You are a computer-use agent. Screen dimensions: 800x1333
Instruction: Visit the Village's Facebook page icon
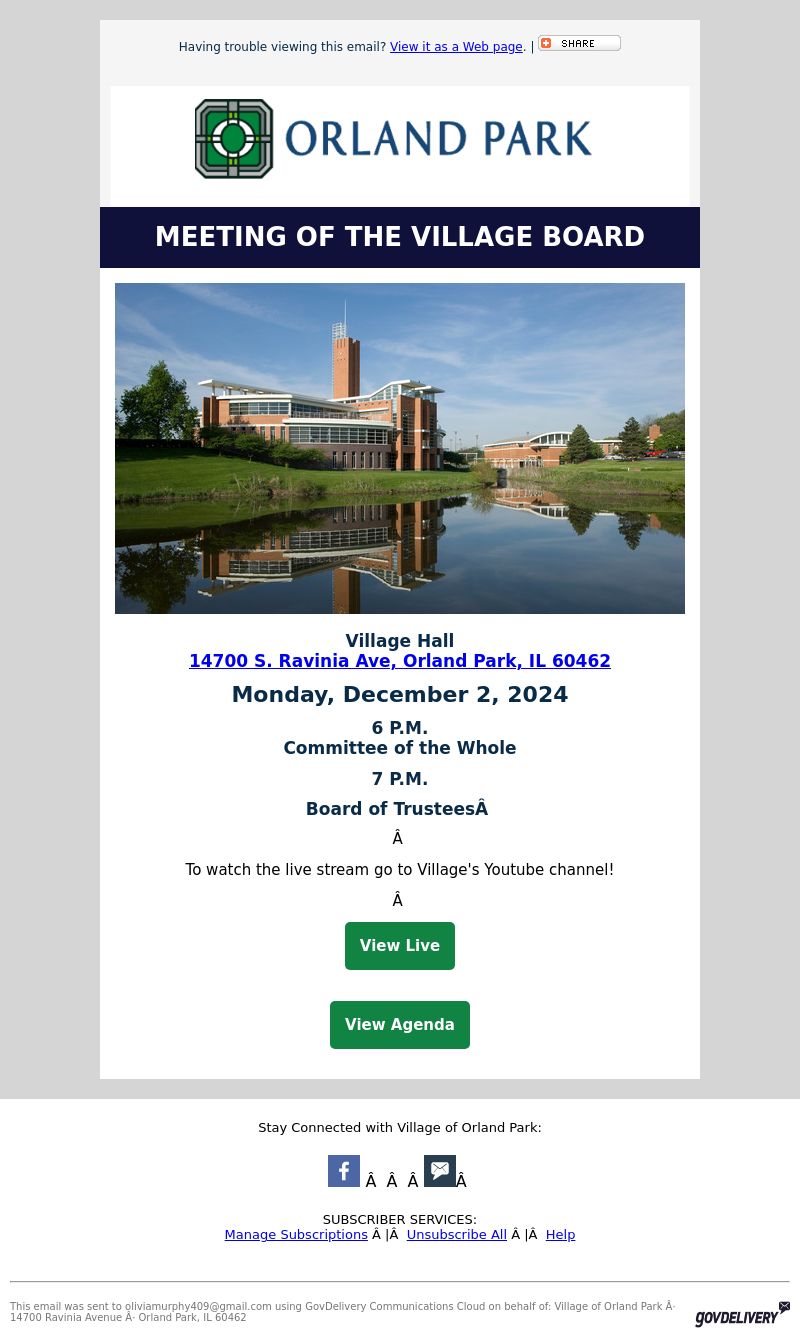coord(344,1171)
